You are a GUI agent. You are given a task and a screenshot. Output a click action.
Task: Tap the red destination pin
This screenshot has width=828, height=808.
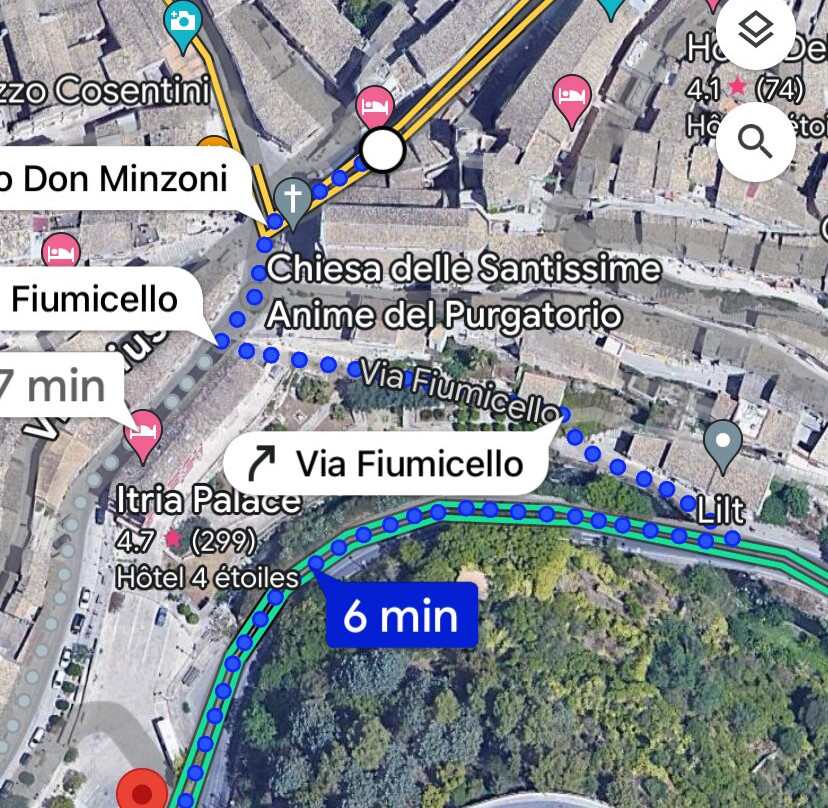click(x=142, y=792)
